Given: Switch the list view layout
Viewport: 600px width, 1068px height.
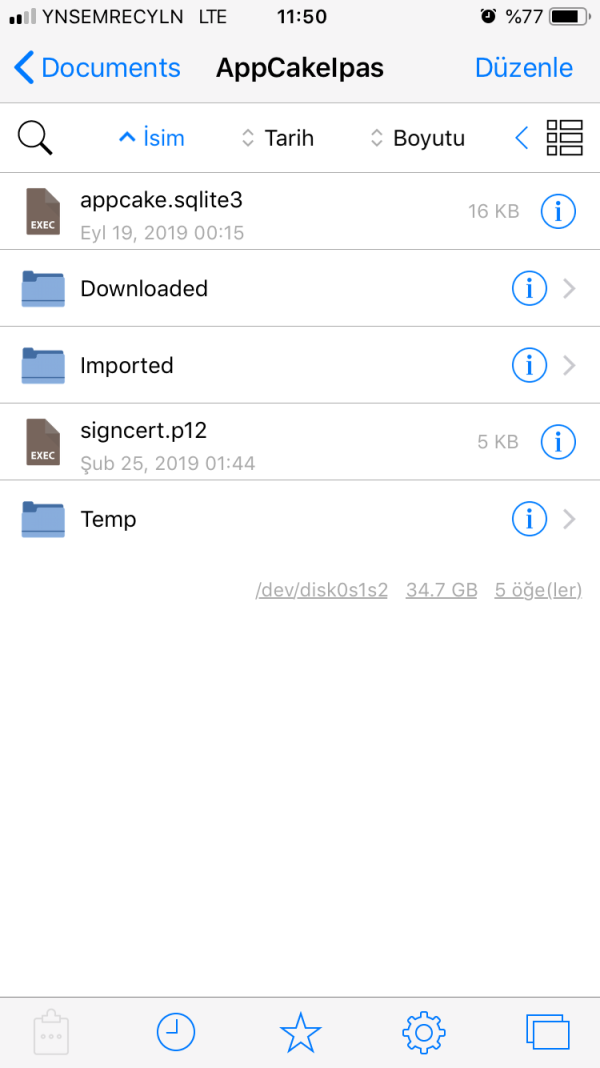Looking at the screenshot, I should click(x=564, y=138).
